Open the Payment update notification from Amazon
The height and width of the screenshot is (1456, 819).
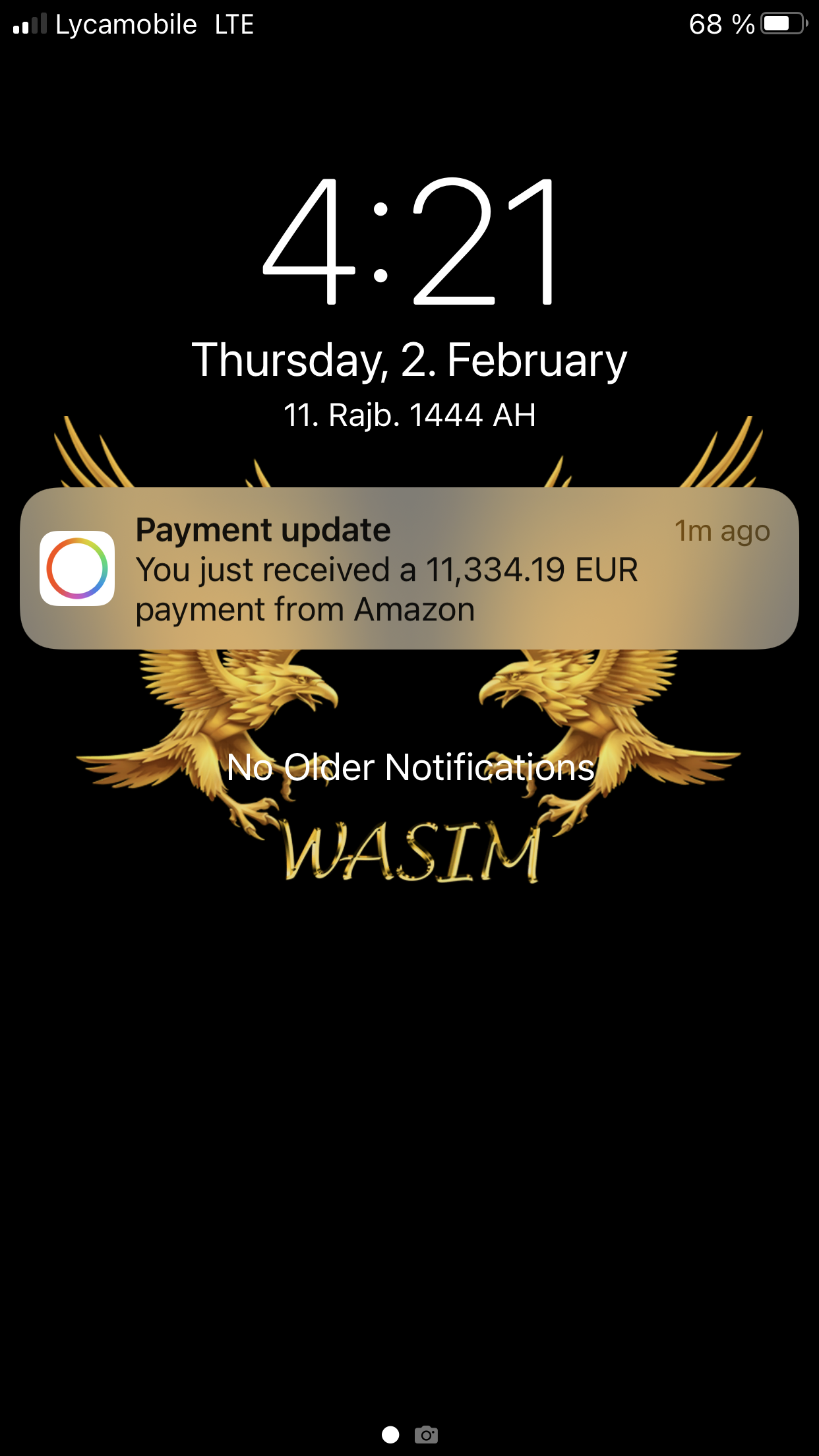[409, 568]
